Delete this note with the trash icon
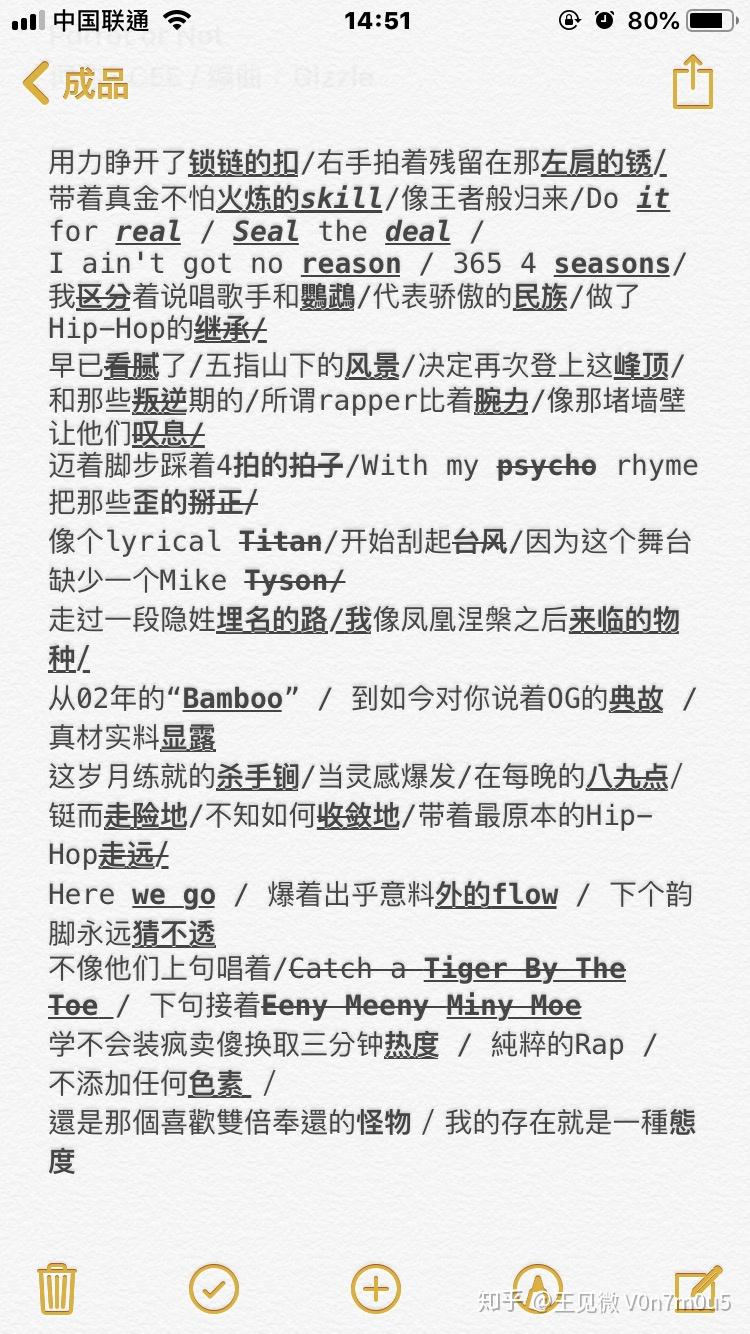This screenshot has width=750, height=1334. [56, 1288]
